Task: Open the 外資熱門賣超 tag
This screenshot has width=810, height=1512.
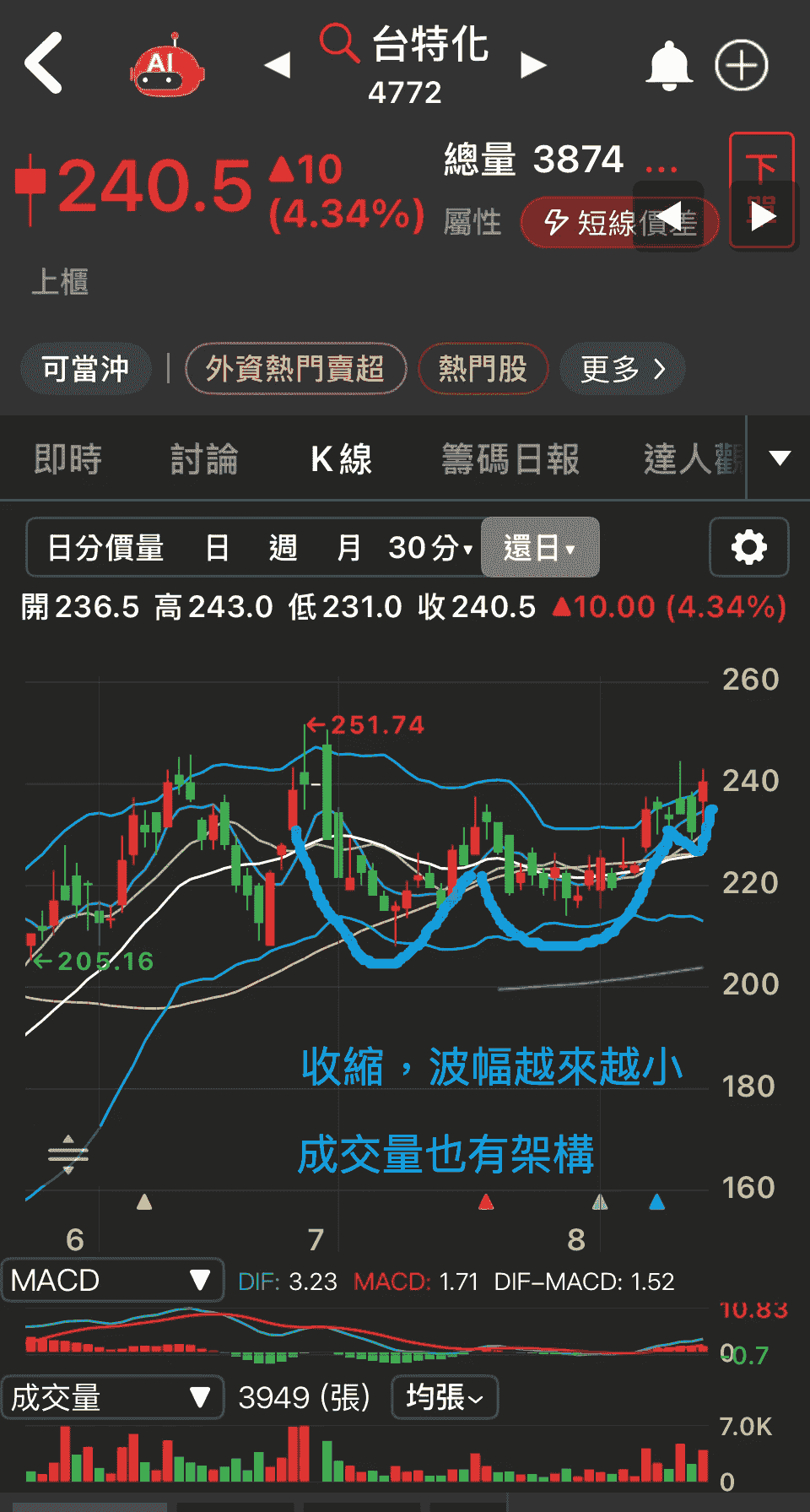Action: [x=295, y=369]
